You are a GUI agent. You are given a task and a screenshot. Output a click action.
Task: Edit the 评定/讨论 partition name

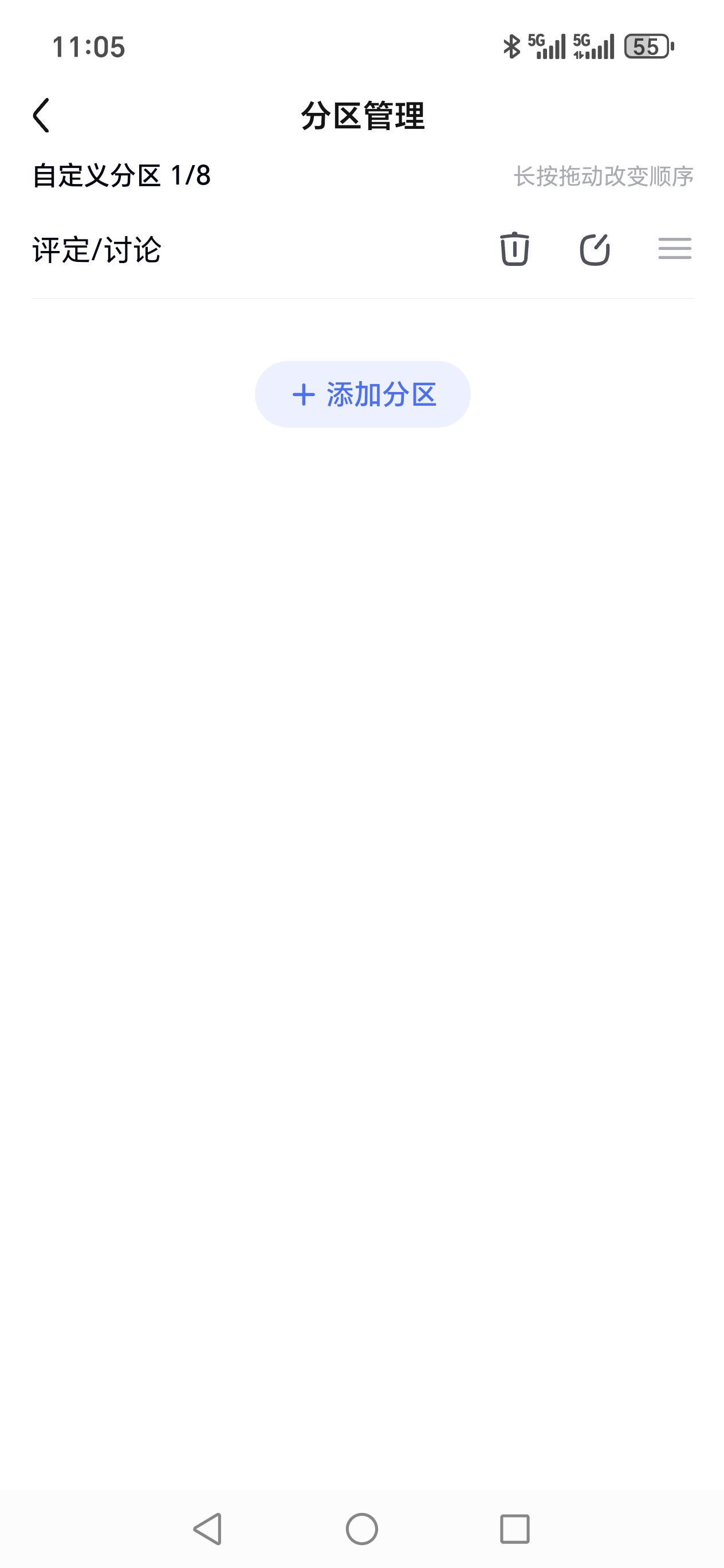(595, 249)
